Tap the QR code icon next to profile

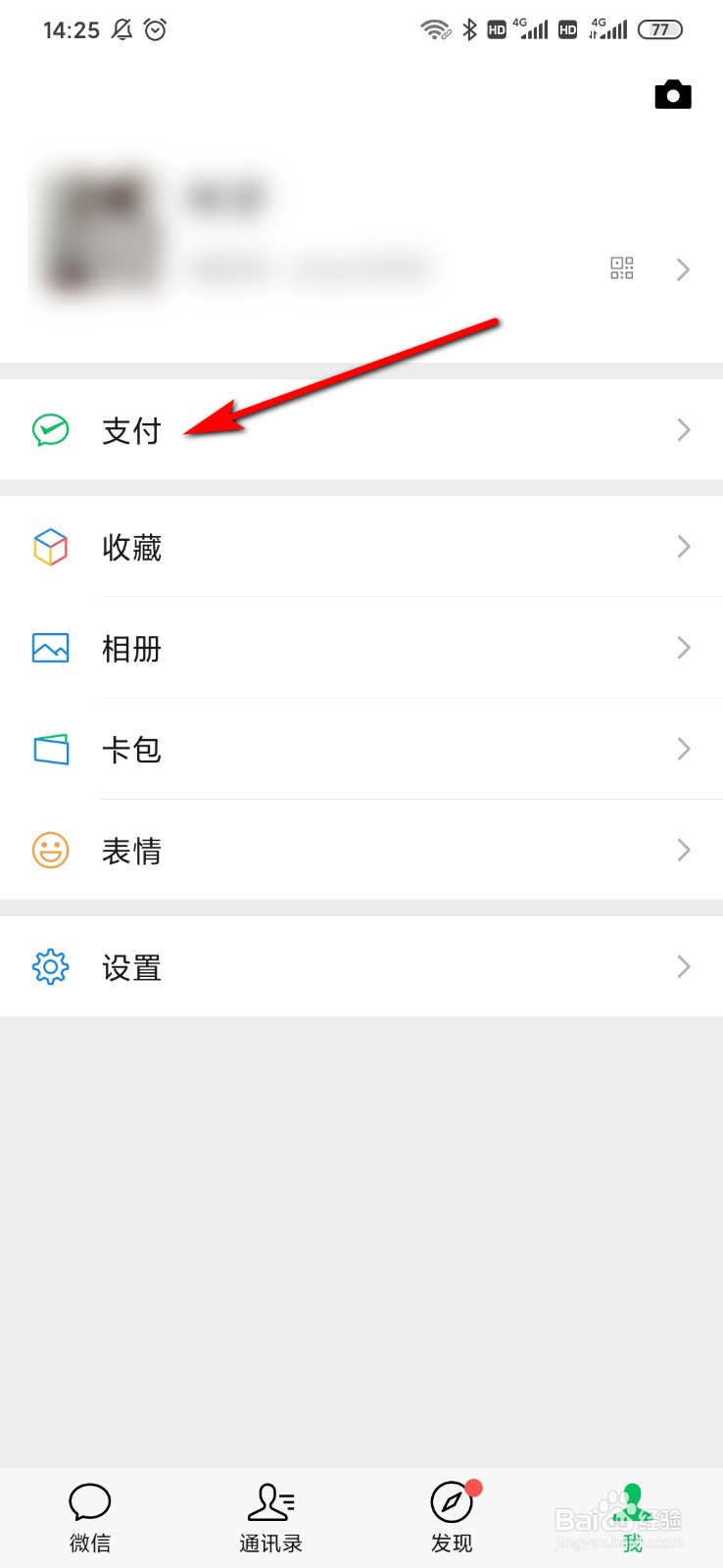621,268
